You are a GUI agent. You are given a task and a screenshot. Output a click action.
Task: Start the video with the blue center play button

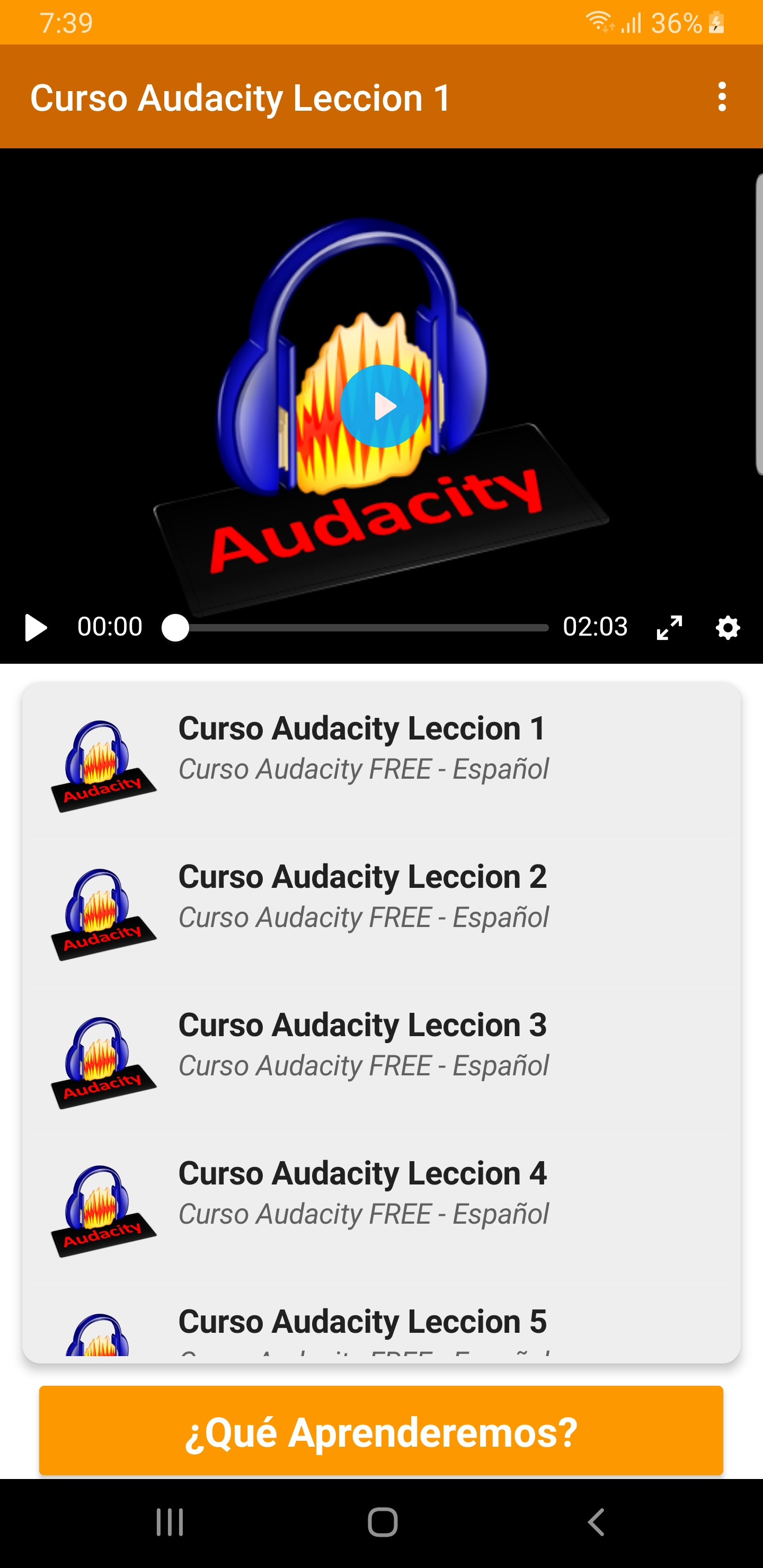pos(382,406)
